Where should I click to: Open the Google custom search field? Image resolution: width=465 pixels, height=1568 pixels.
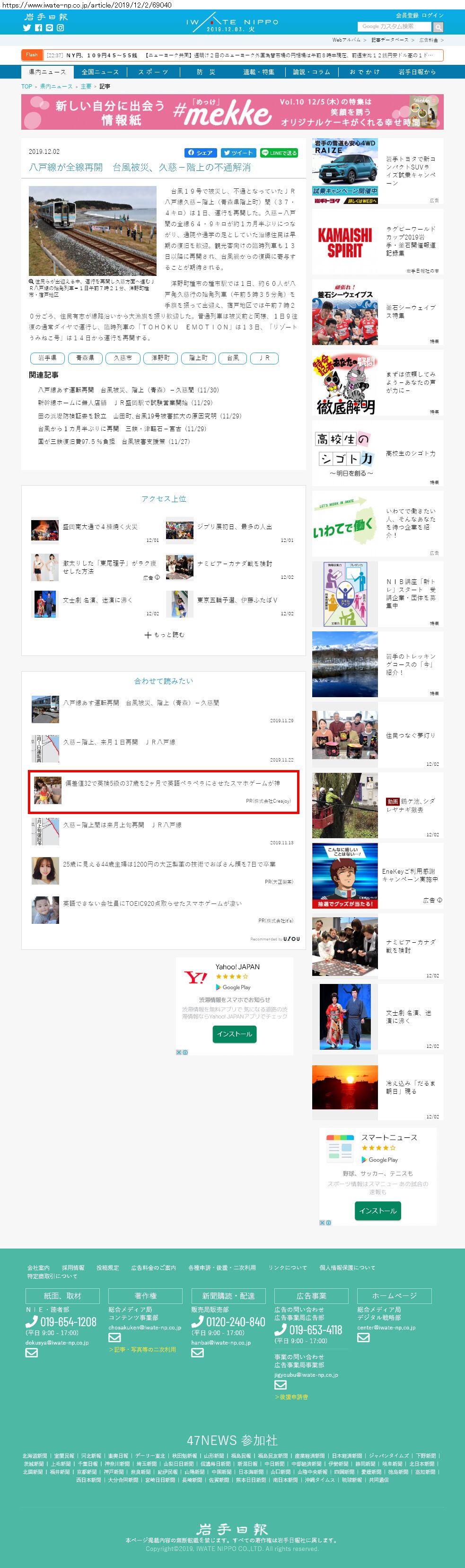395,27
